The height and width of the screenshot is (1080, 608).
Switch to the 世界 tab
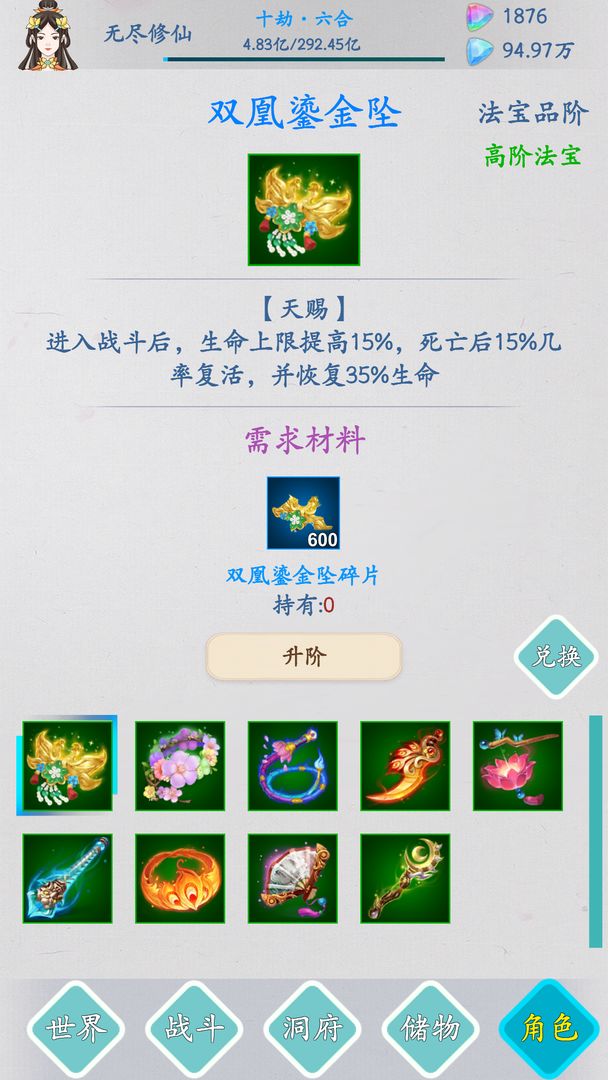75,1029
